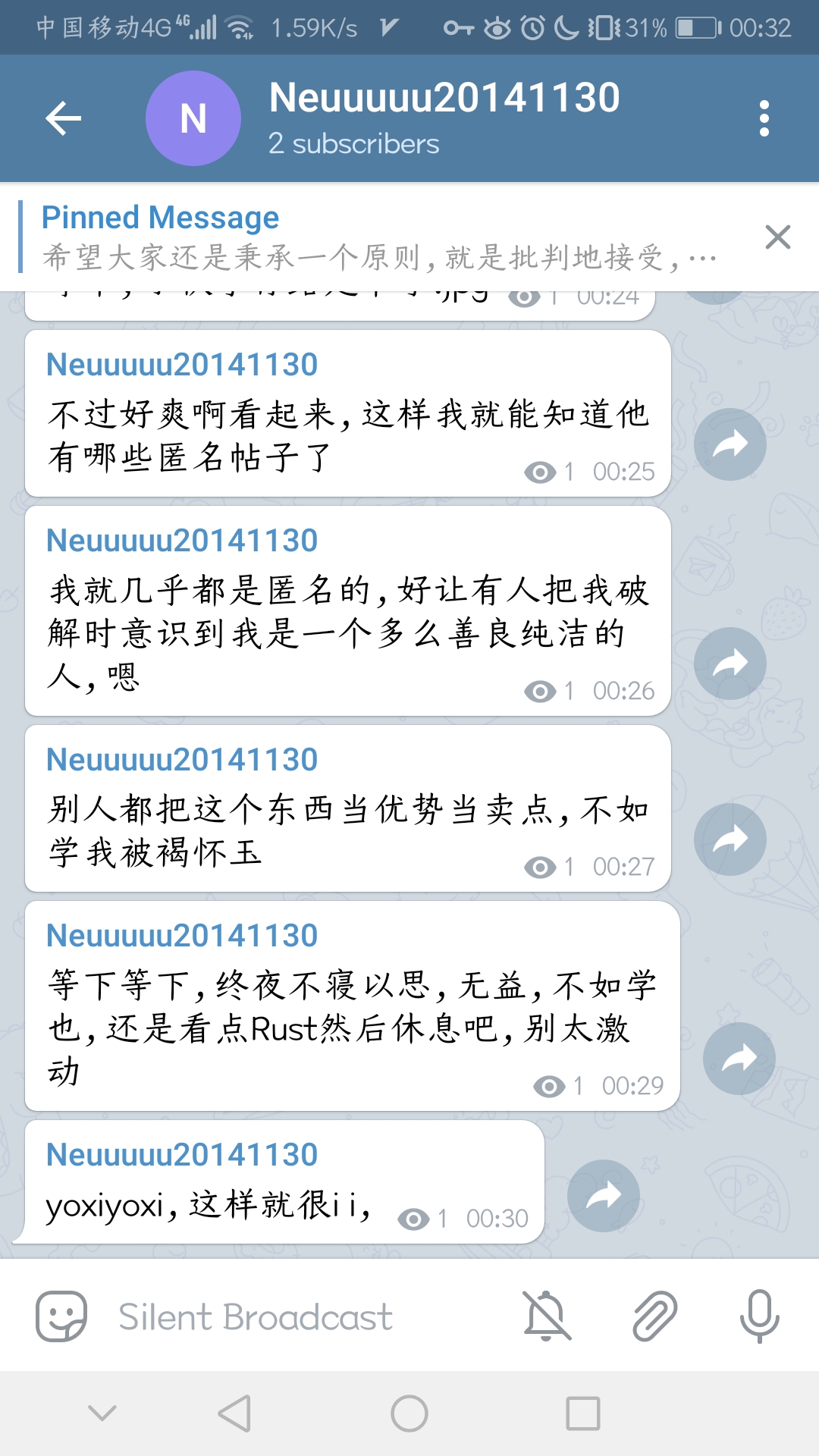
Task: Attach a file with the paperclip
Action: (x=654, y=1316)
